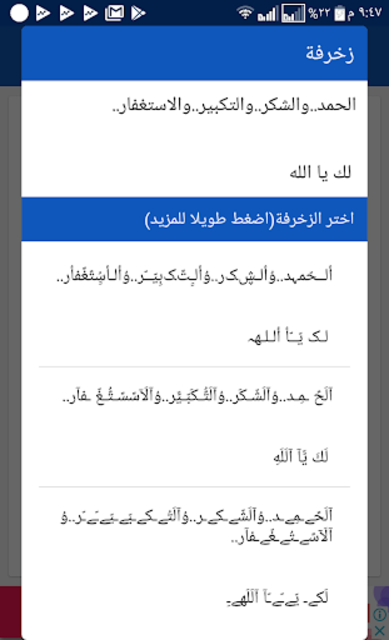Choose the second decorated style with diacritics
Screen dimensions: 389x640
coord(194,427)
